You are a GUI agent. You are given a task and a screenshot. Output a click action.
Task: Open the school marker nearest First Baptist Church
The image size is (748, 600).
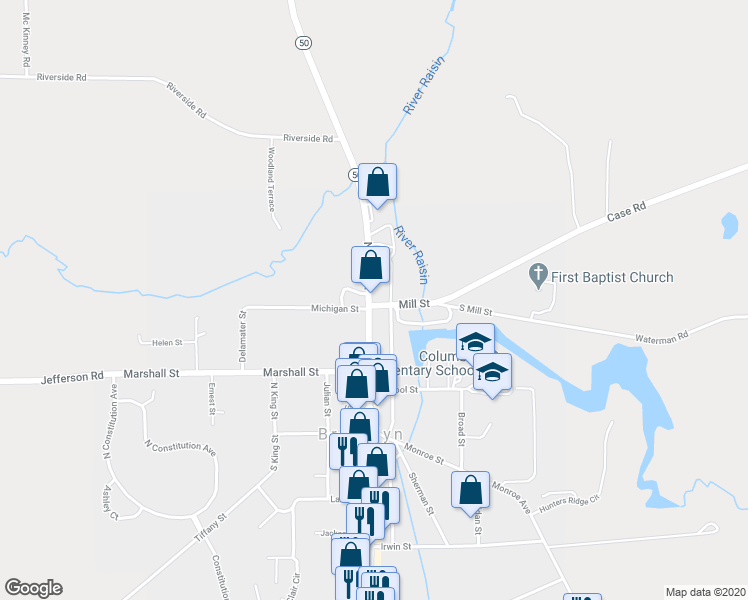tap(476, 343)
